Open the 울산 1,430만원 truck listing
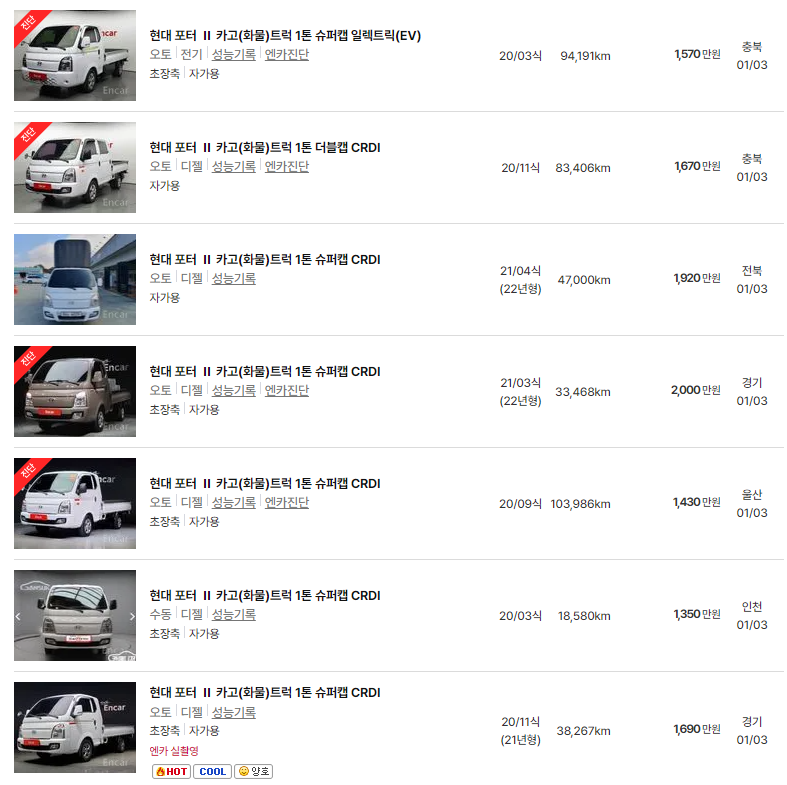This screenshot has height=785, width=787. pos(265,483)
